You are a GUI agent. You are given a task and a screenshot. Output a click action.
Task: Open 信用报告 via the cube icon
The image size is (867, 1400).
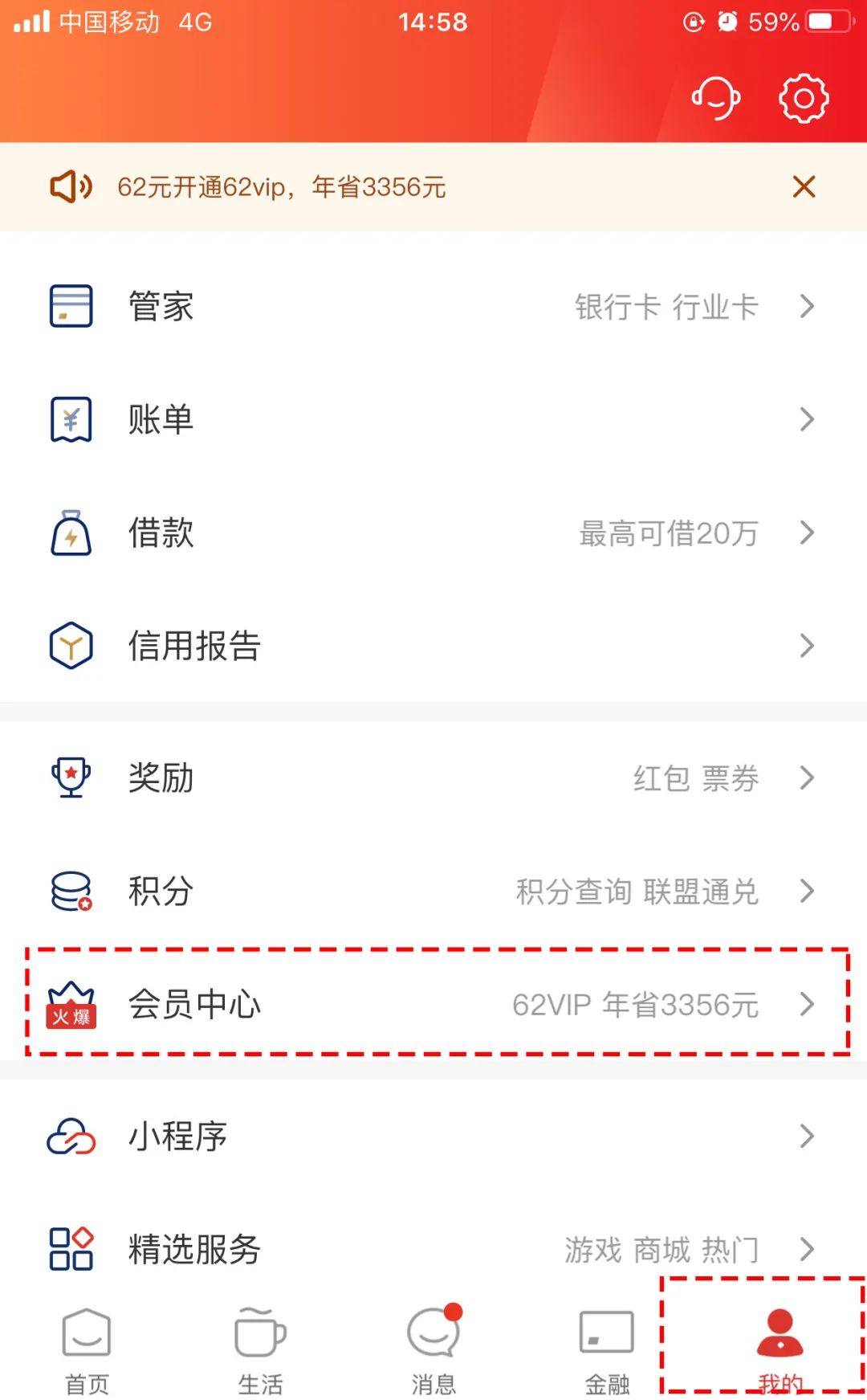click(71, 645)
